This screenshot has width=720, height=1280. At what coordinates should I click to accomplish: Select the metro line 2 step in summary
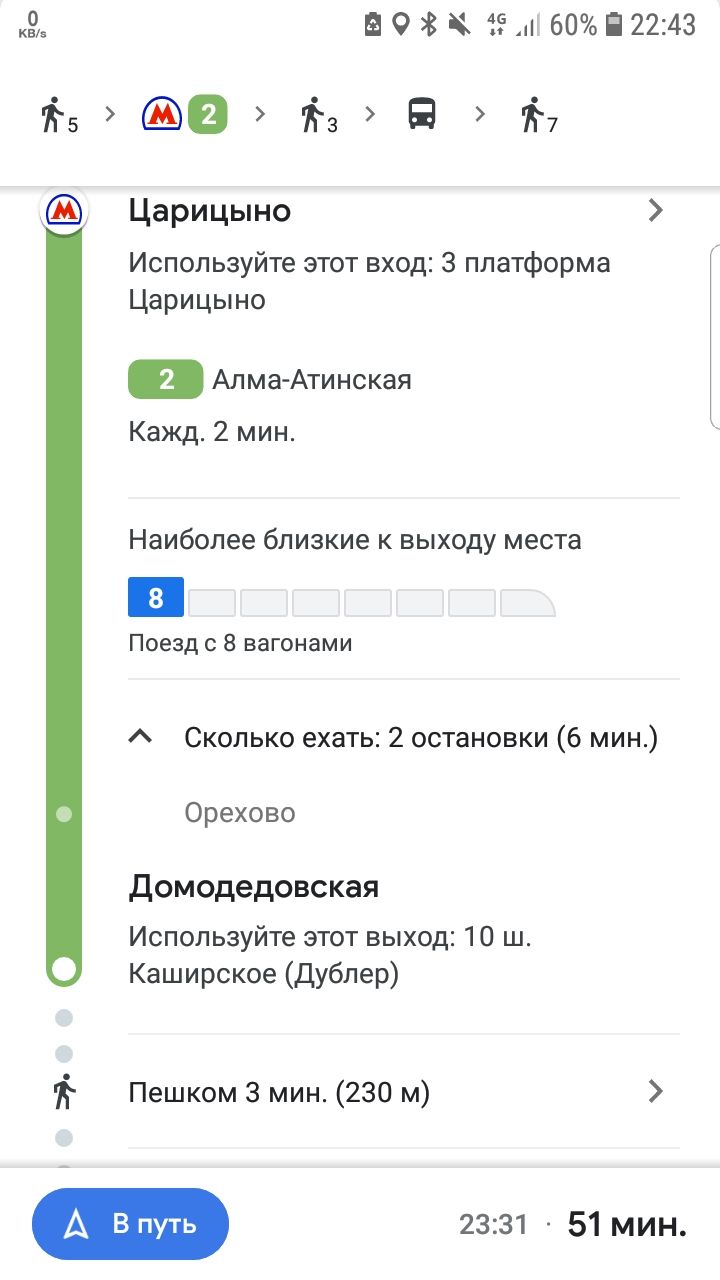tap(185, 114)
